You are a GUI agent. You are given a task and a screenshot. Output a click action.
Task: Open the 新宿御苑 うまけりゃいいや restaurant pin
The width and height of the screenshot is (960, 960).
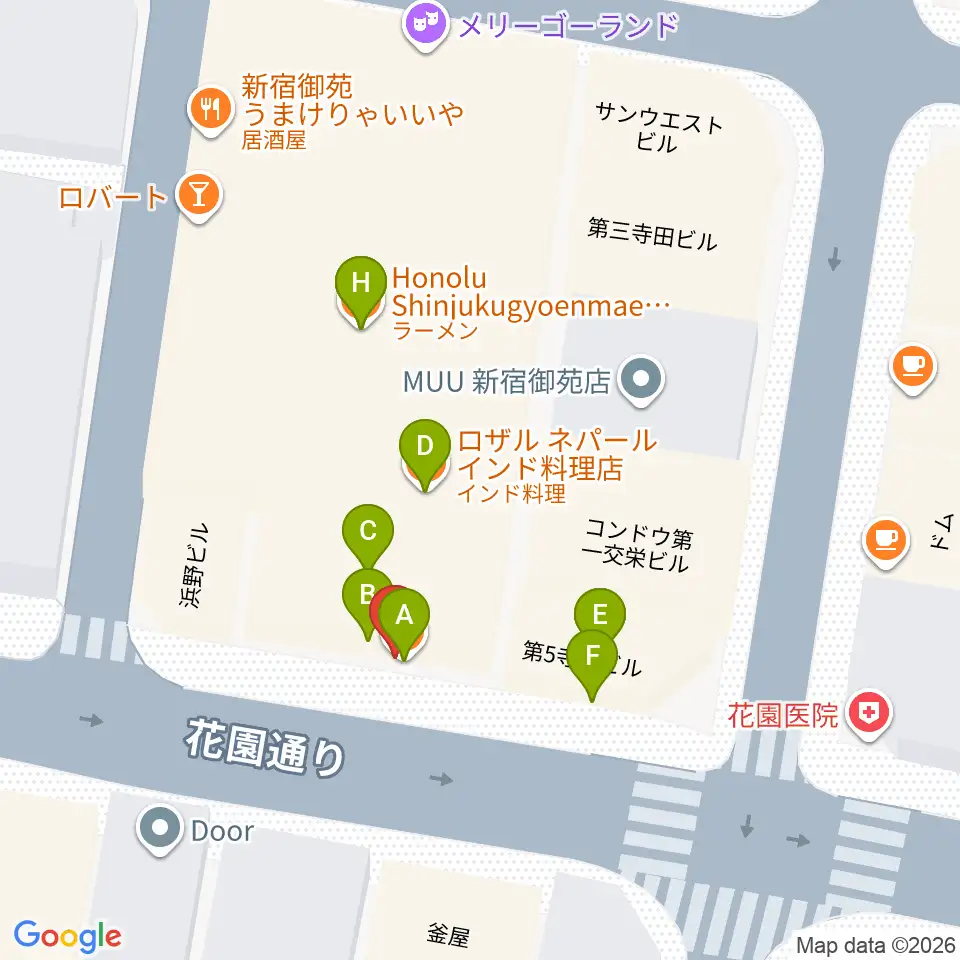click(x=211, y=111)
